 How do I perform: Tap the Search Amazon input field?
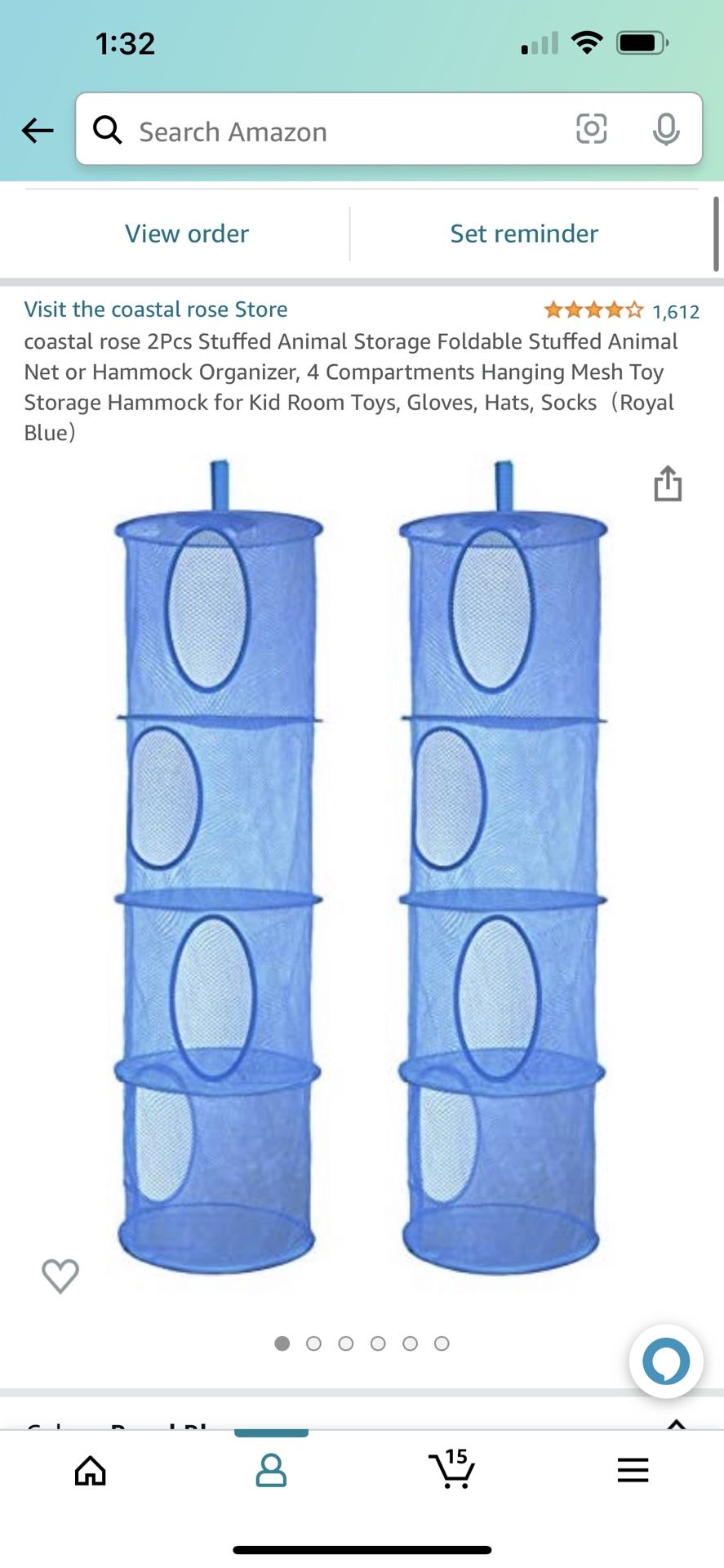(x=326, y=131)
